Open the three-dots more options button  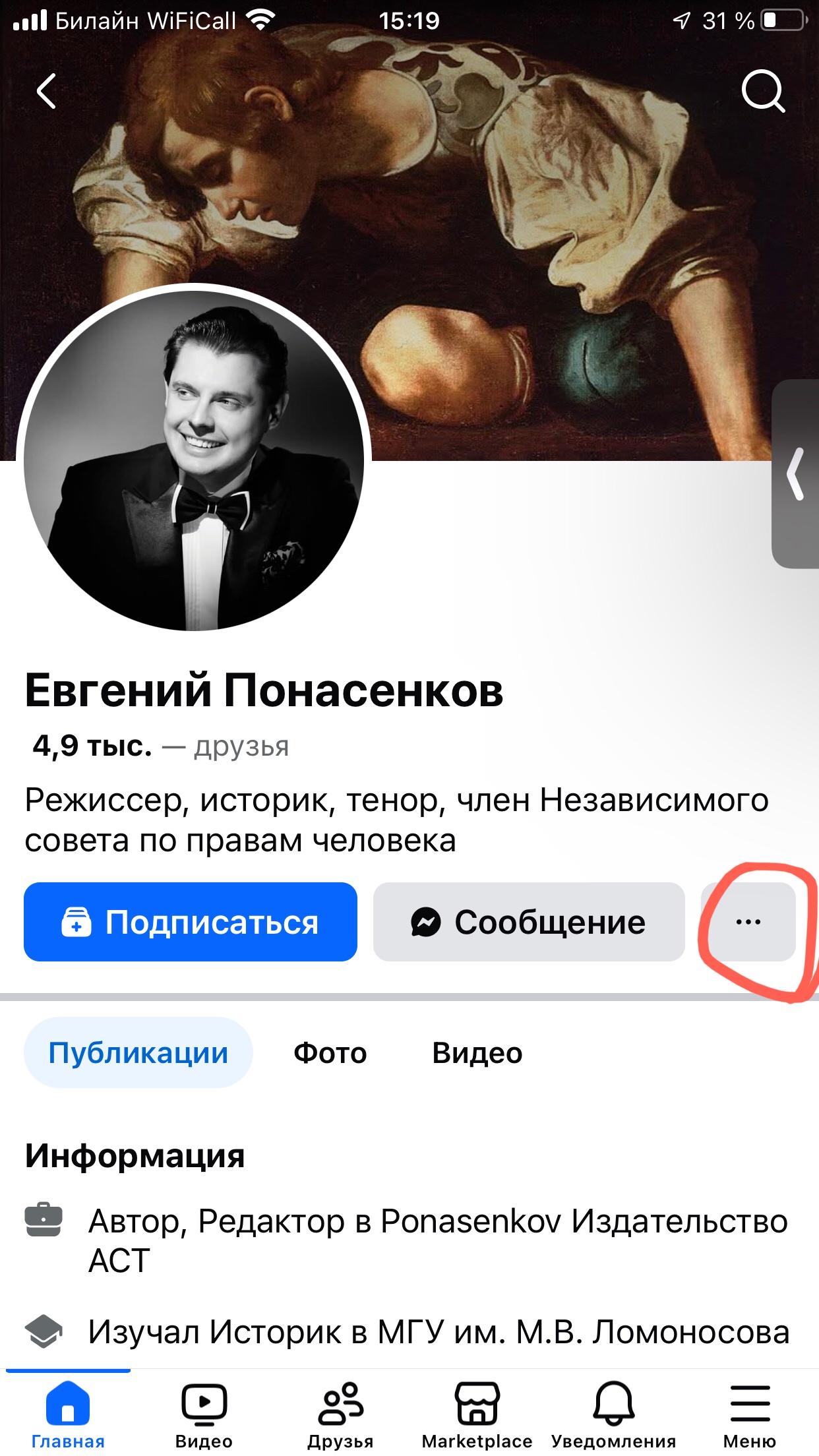tap(748, 922)
